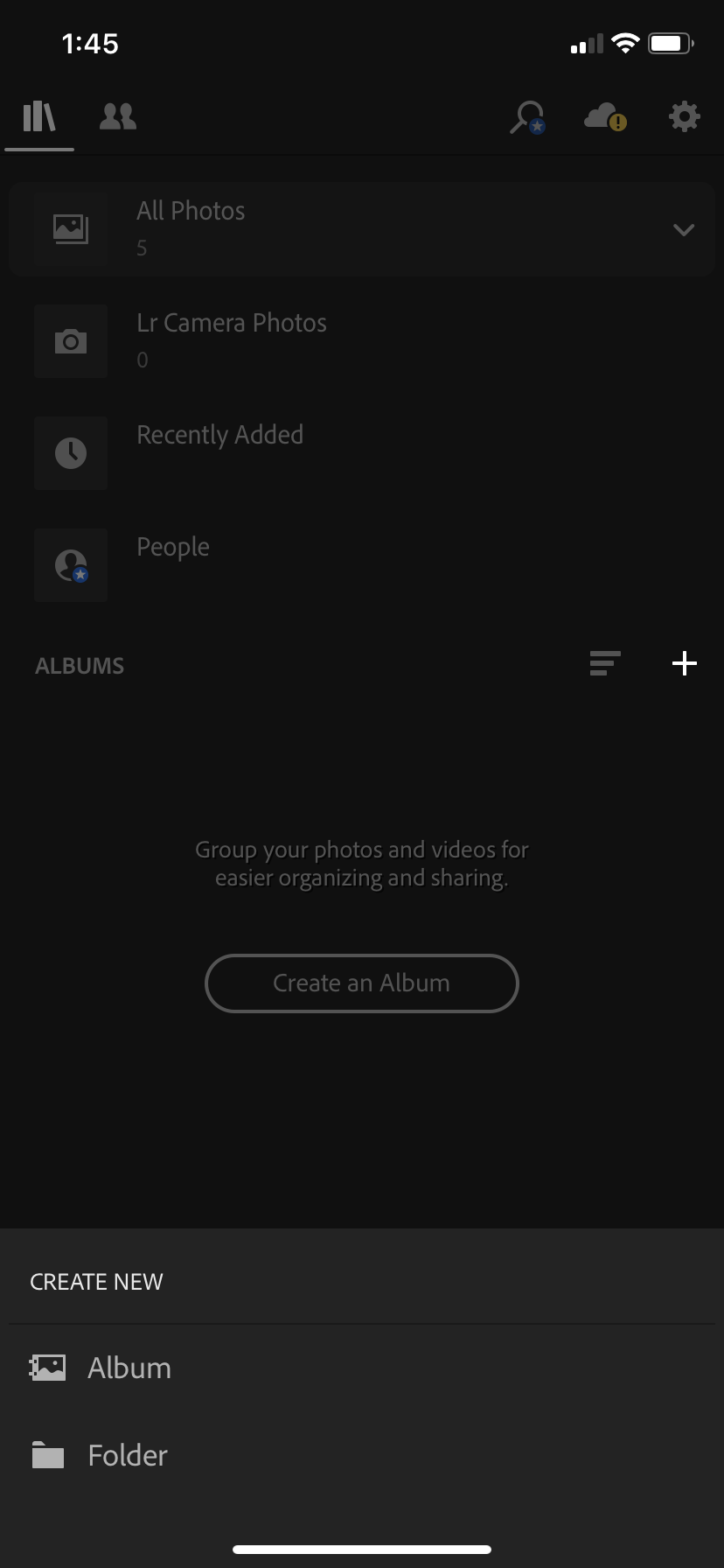Open Recently Added

(362, 452)
